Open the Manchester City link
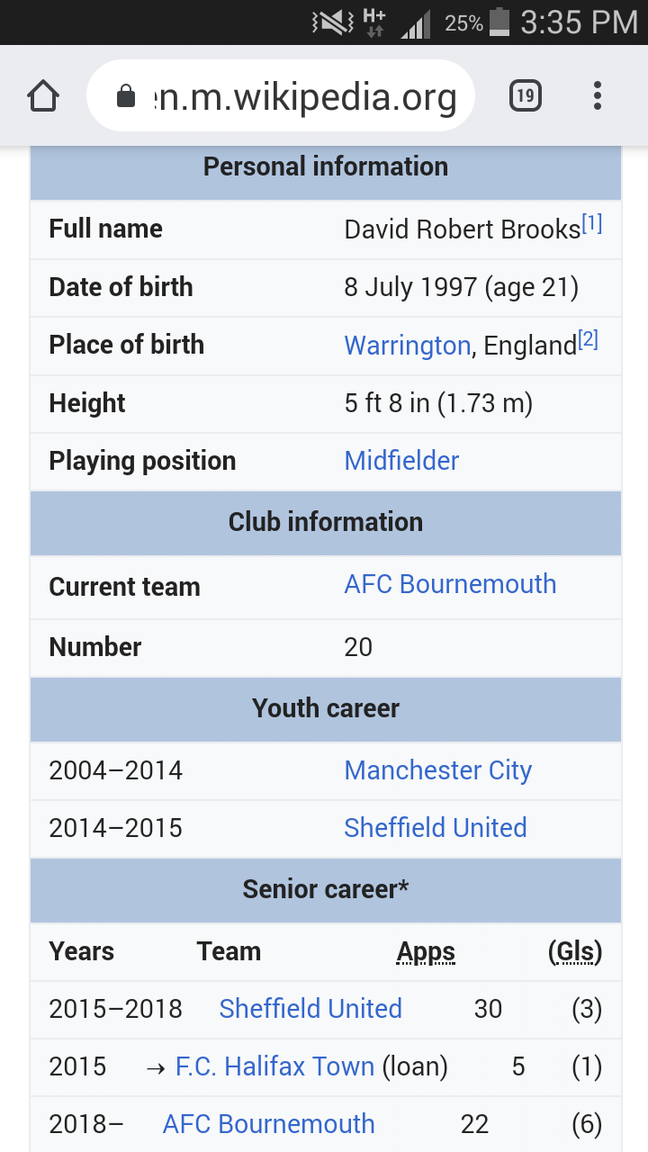This screenshot has width=648, height=1152. [437, 770]
